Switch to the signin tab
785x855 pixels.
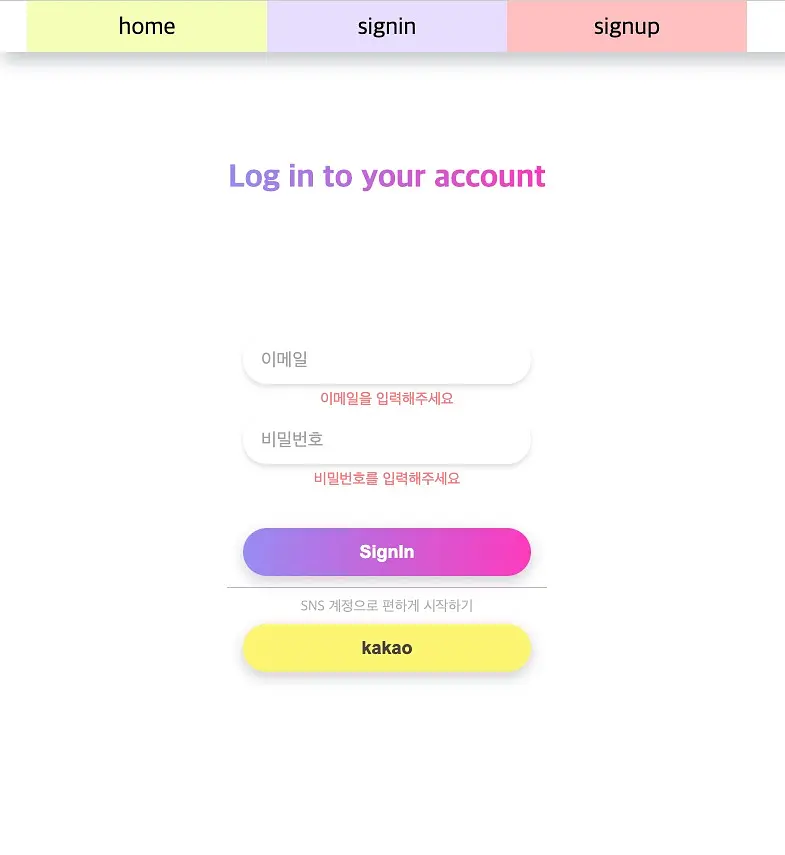coord(387,26)
